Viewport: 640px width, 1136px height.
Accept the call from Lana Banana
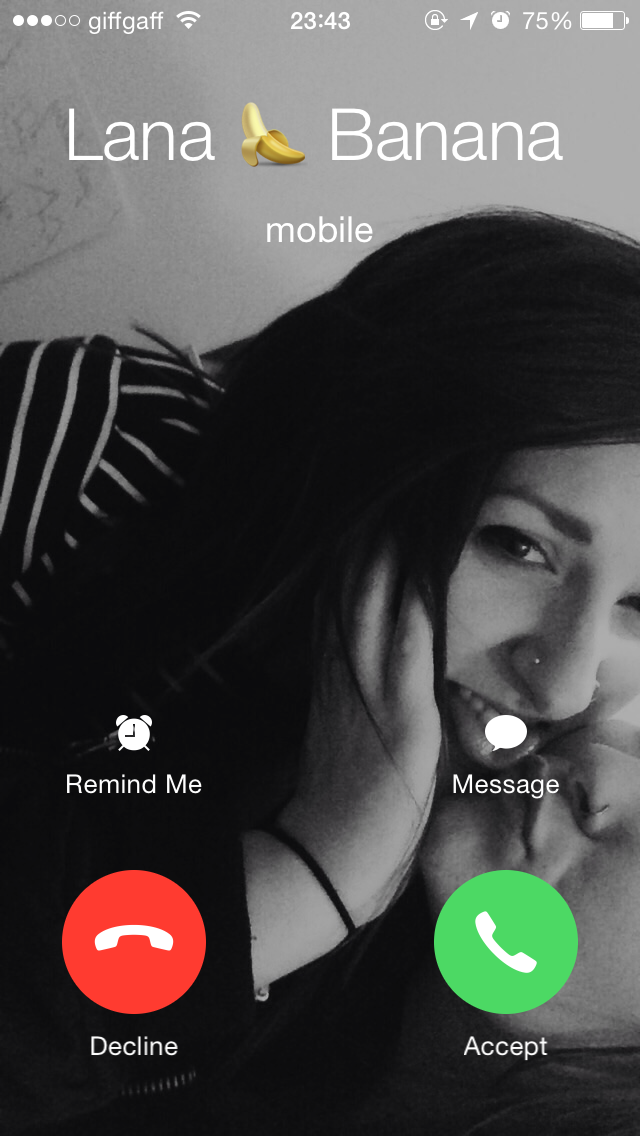505,942
